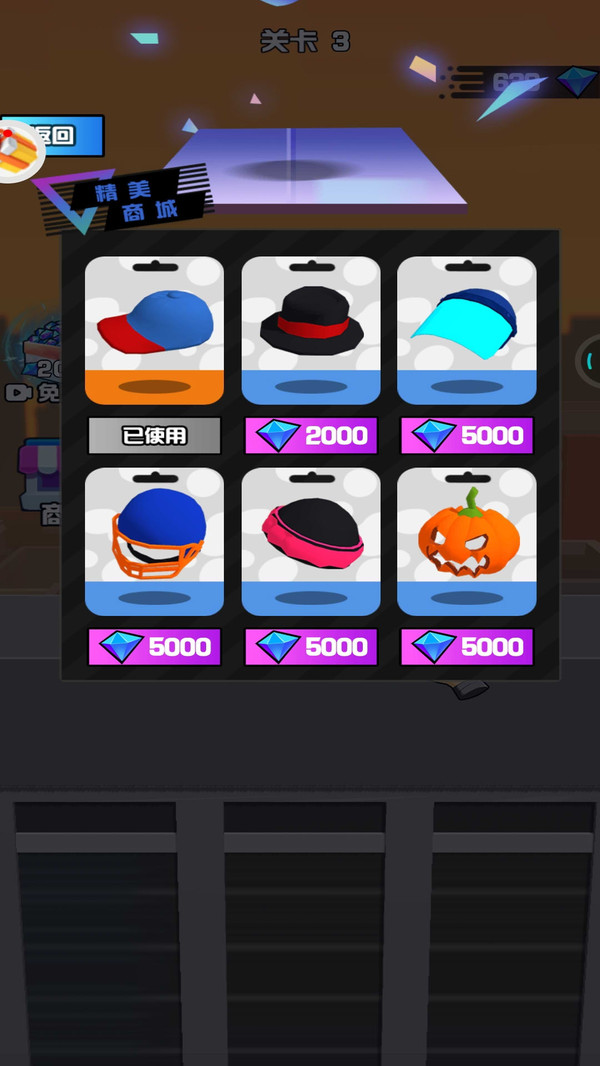Buy the cyan visor for 5000 gems
This screenshot has height=1066, width=600.
tap(467, 436)
